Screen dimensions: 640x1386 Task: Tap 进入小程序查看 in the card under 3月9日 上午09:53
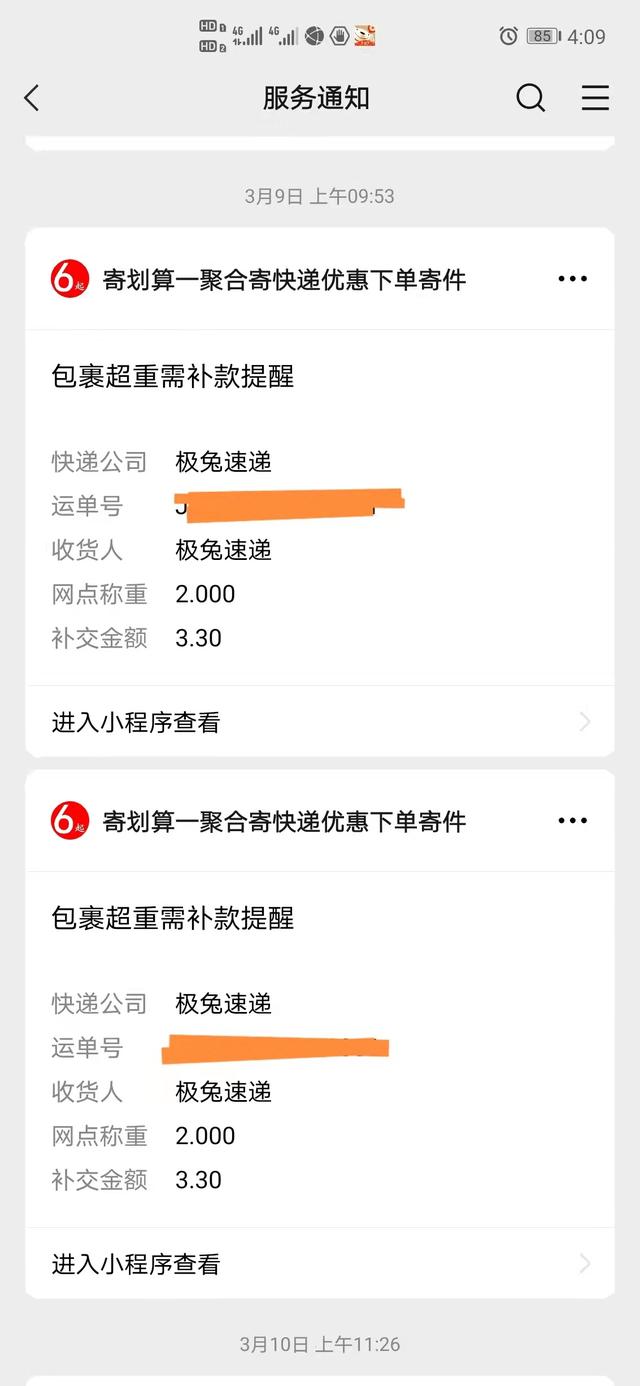pyautogui.click(x=320, y=722)
